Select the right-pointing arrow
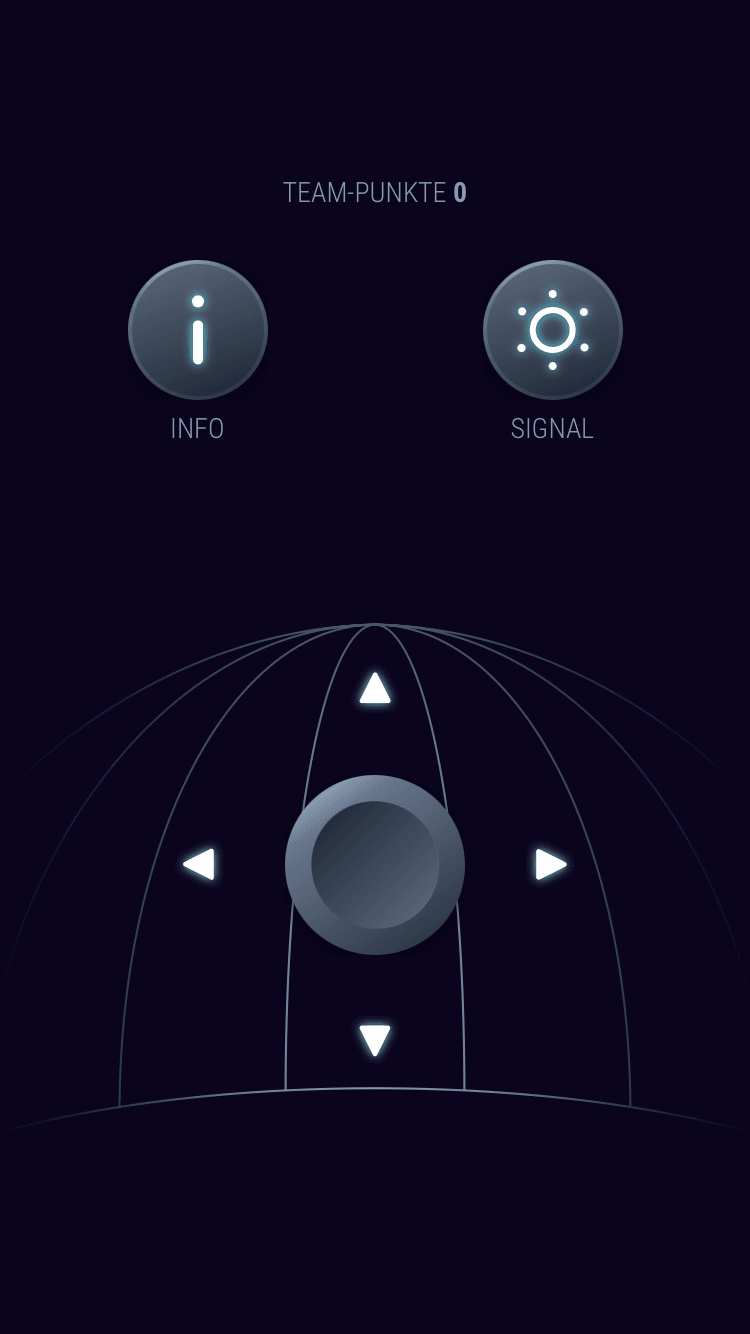This screenshot has height=1334, width=750. tap(548, 864)
